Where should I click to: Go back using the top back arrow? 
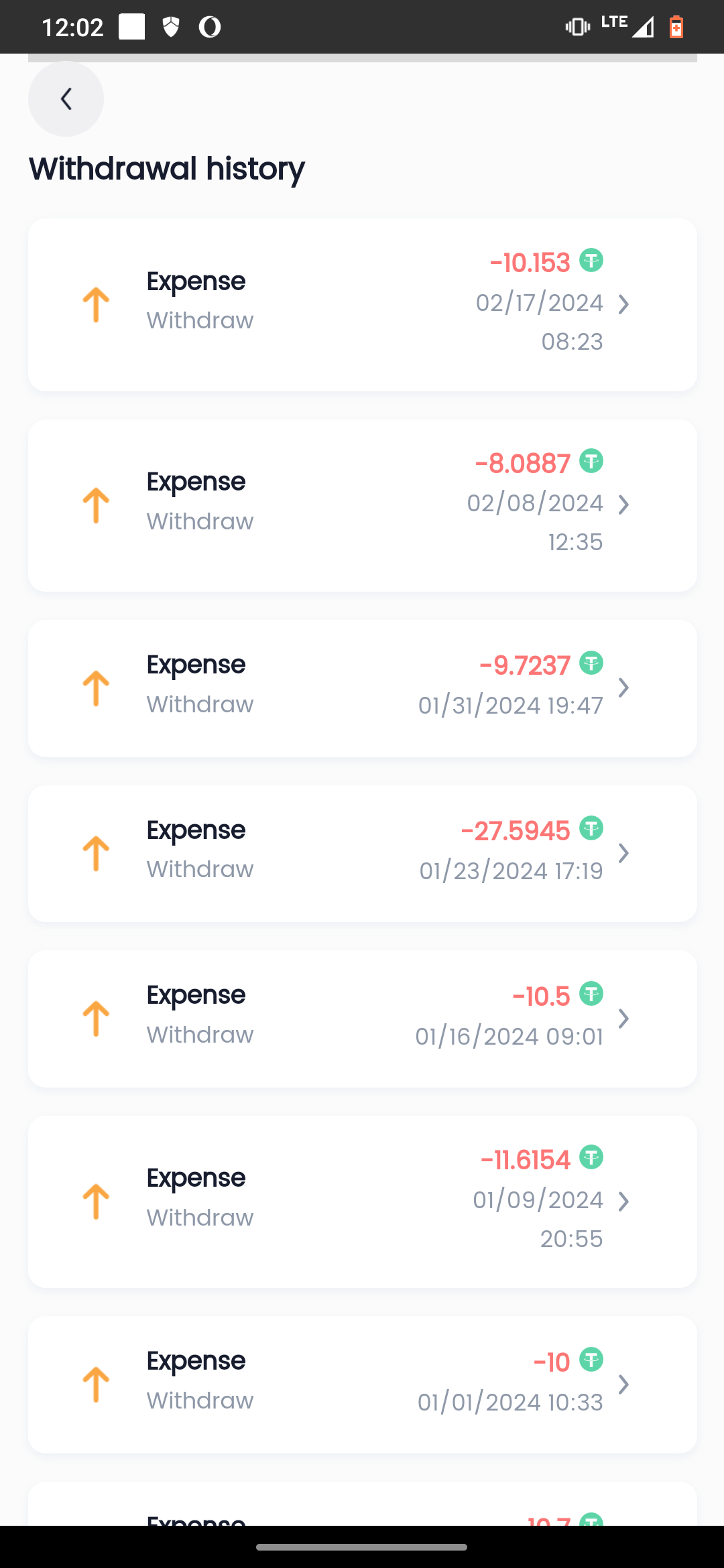pyautogui.click(x=66, y=99)
